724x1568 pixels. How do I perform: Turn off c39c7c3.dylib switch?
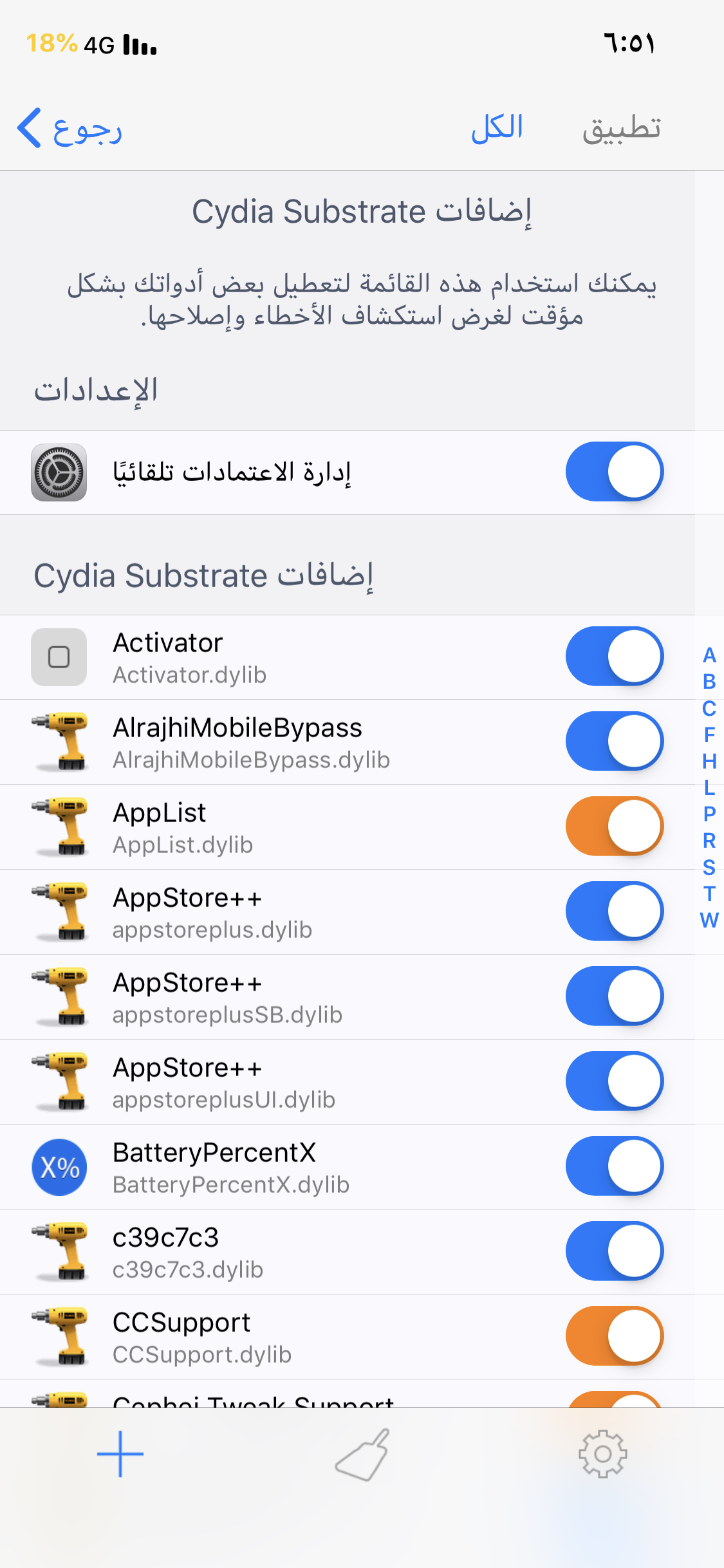coord(615,1251)
